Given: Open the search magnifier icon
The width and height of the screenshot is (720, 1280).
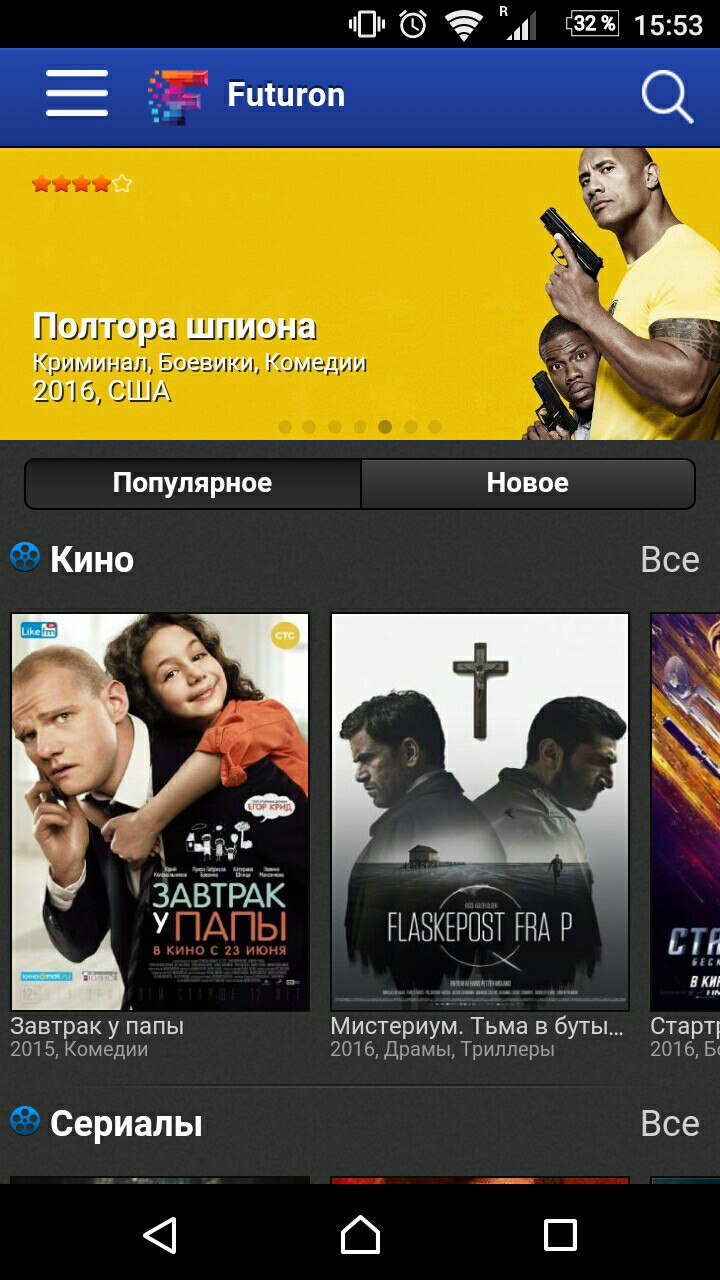Looking at the screenshot, I should click(x=666, y=96).
